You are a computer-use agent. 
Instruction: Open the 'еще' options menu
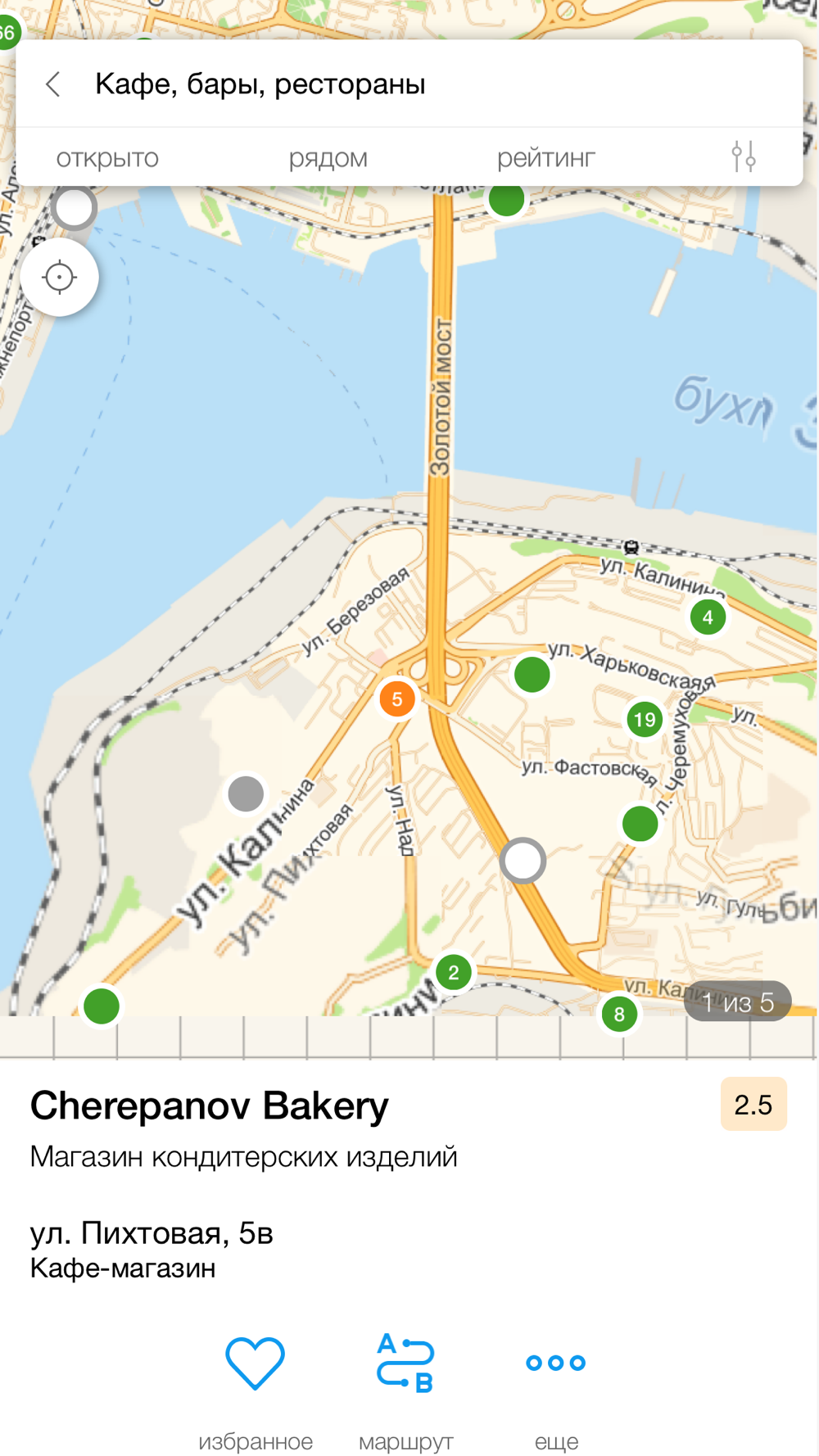point(556,1386)
